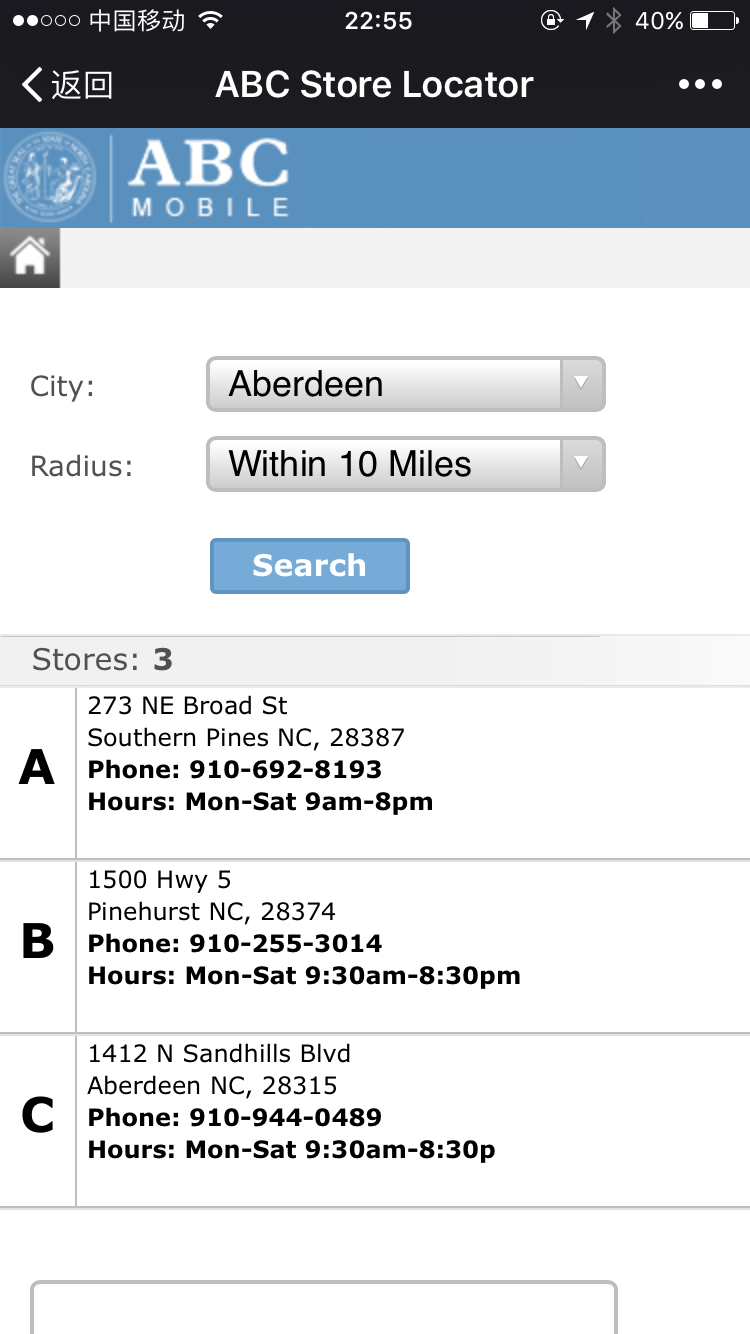
Task: Select store B at 1500 Hwy 5
Action: [375, 946]
